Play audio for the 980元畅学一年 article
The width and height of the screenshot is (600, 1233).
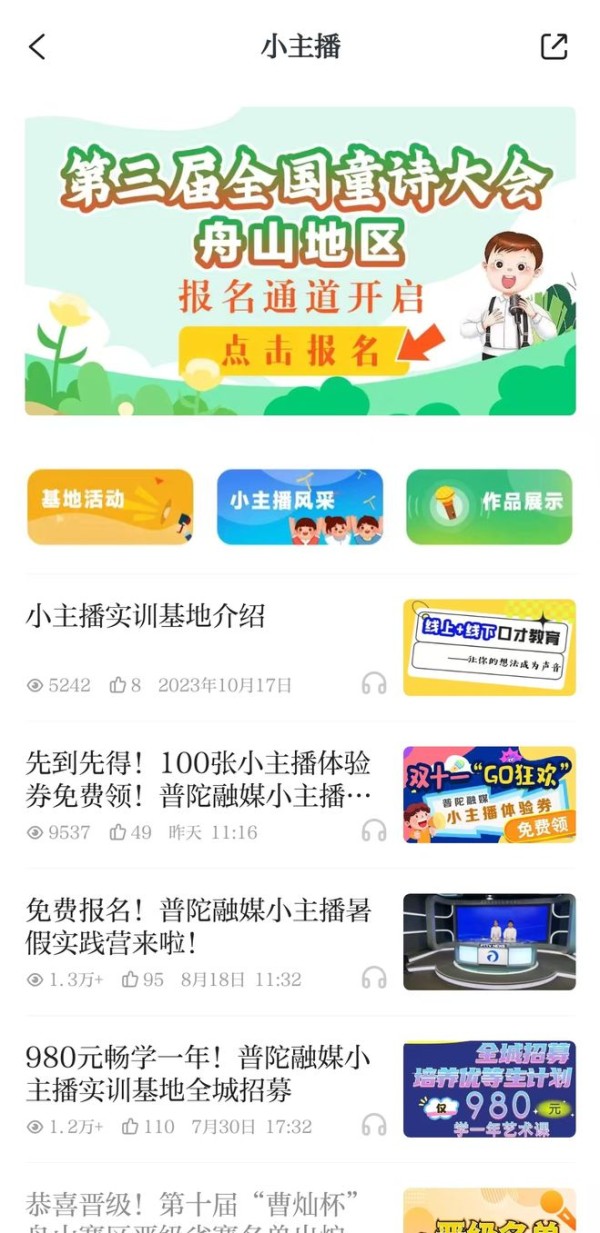(x=374, y=1125)
